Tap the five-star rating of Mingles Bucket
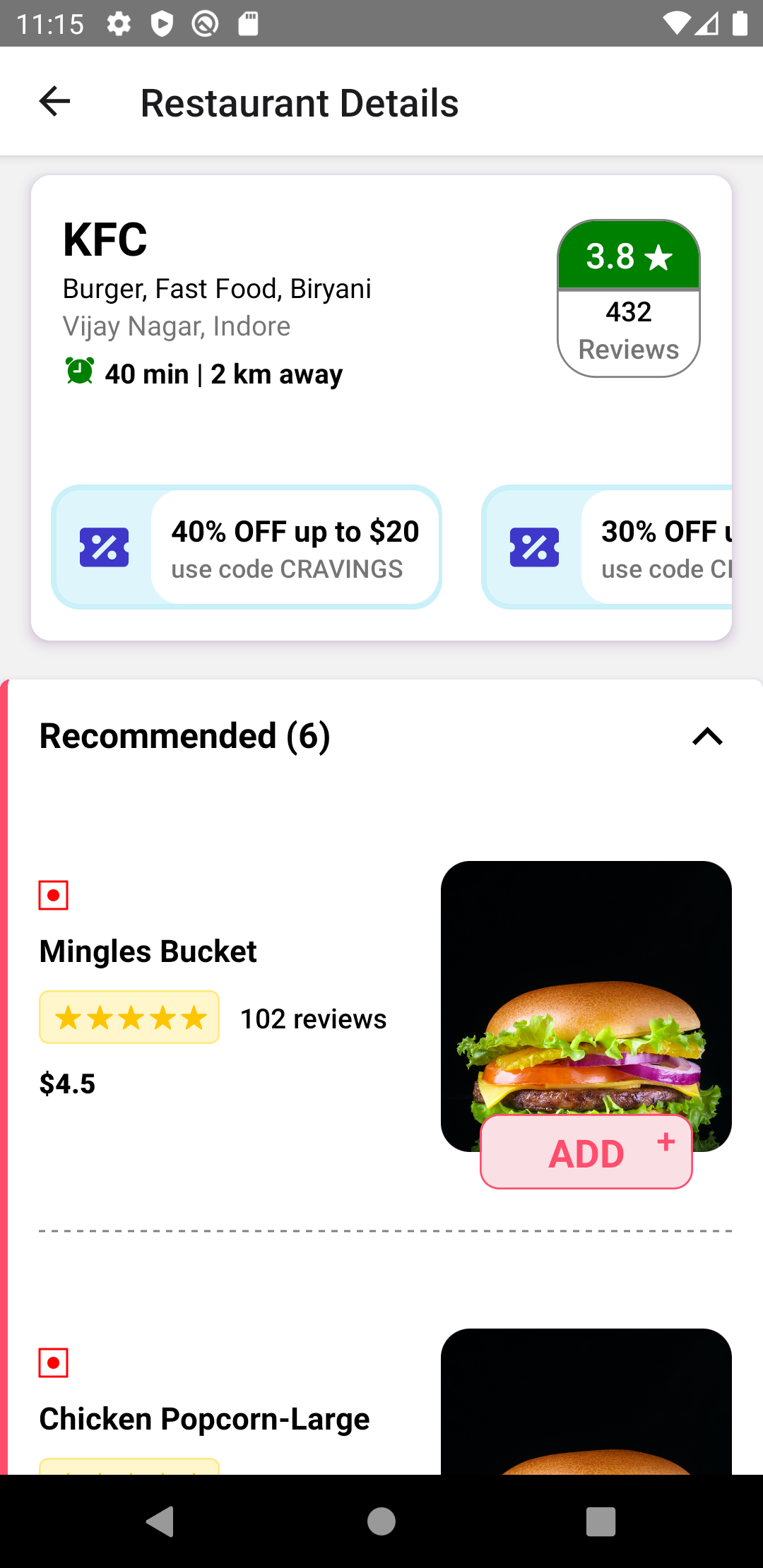Image resolution: width=763 pixels, height=1568 pixels. point(129,1017)
